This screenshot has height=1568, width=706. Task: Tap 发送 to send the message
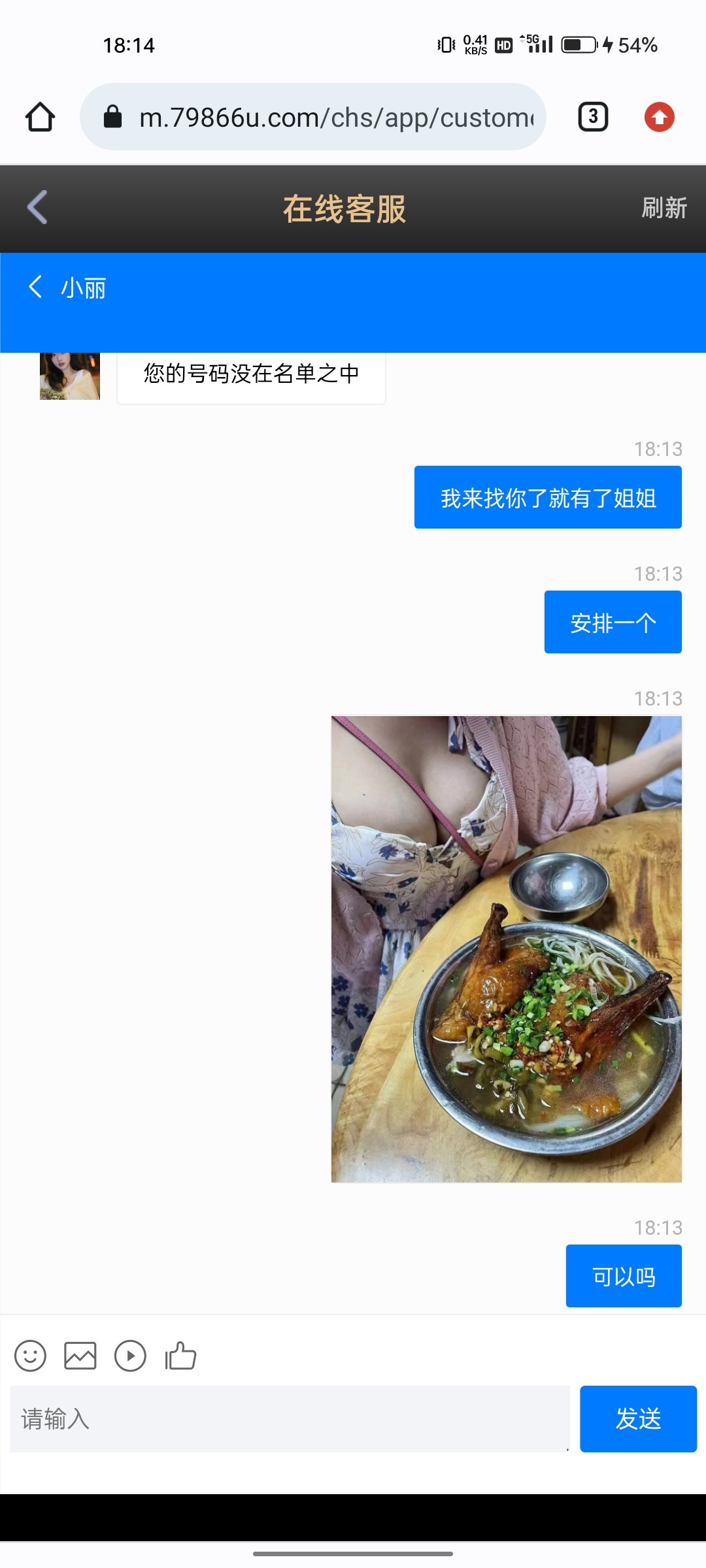(638, 1418)
